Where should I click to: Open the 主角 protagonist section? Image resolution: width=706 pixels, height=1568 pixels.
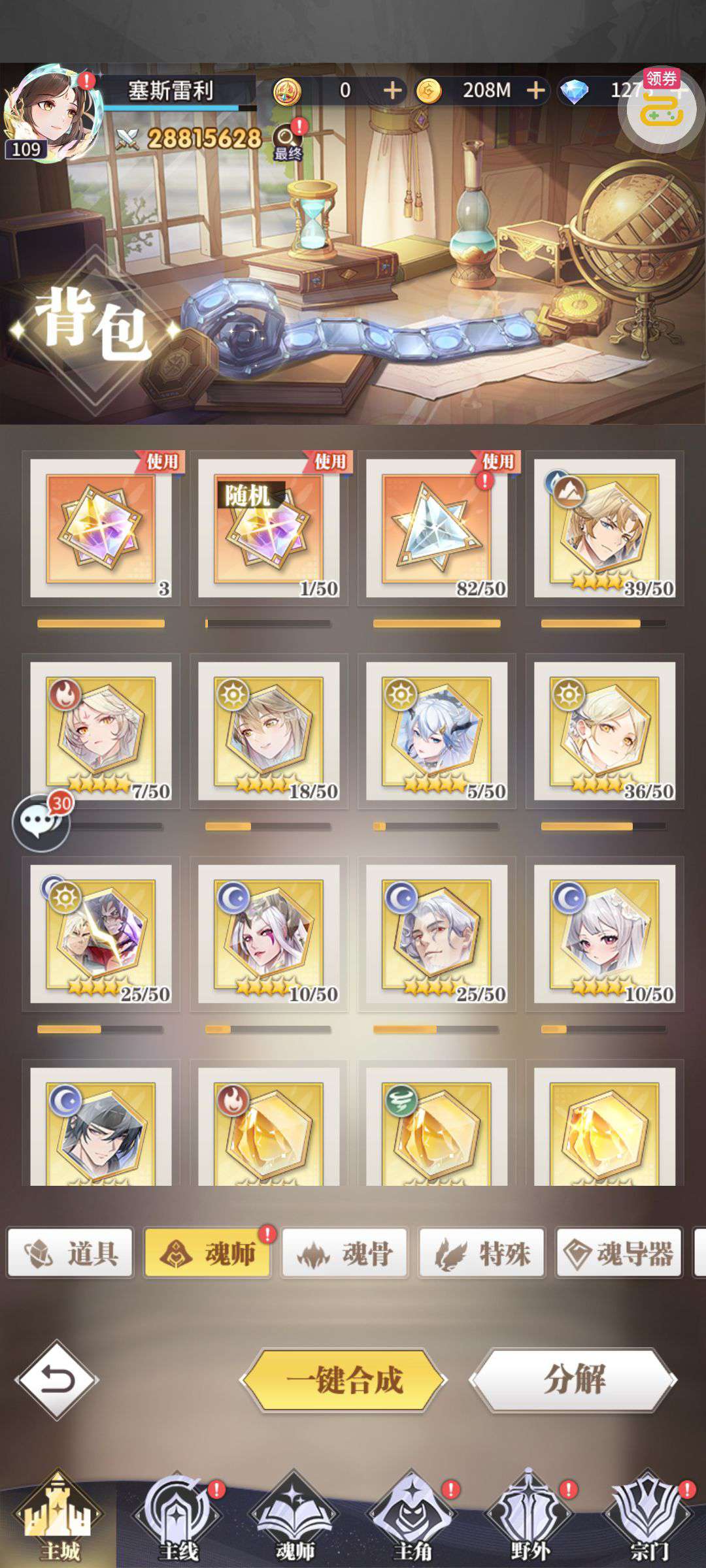point(412,1516)
